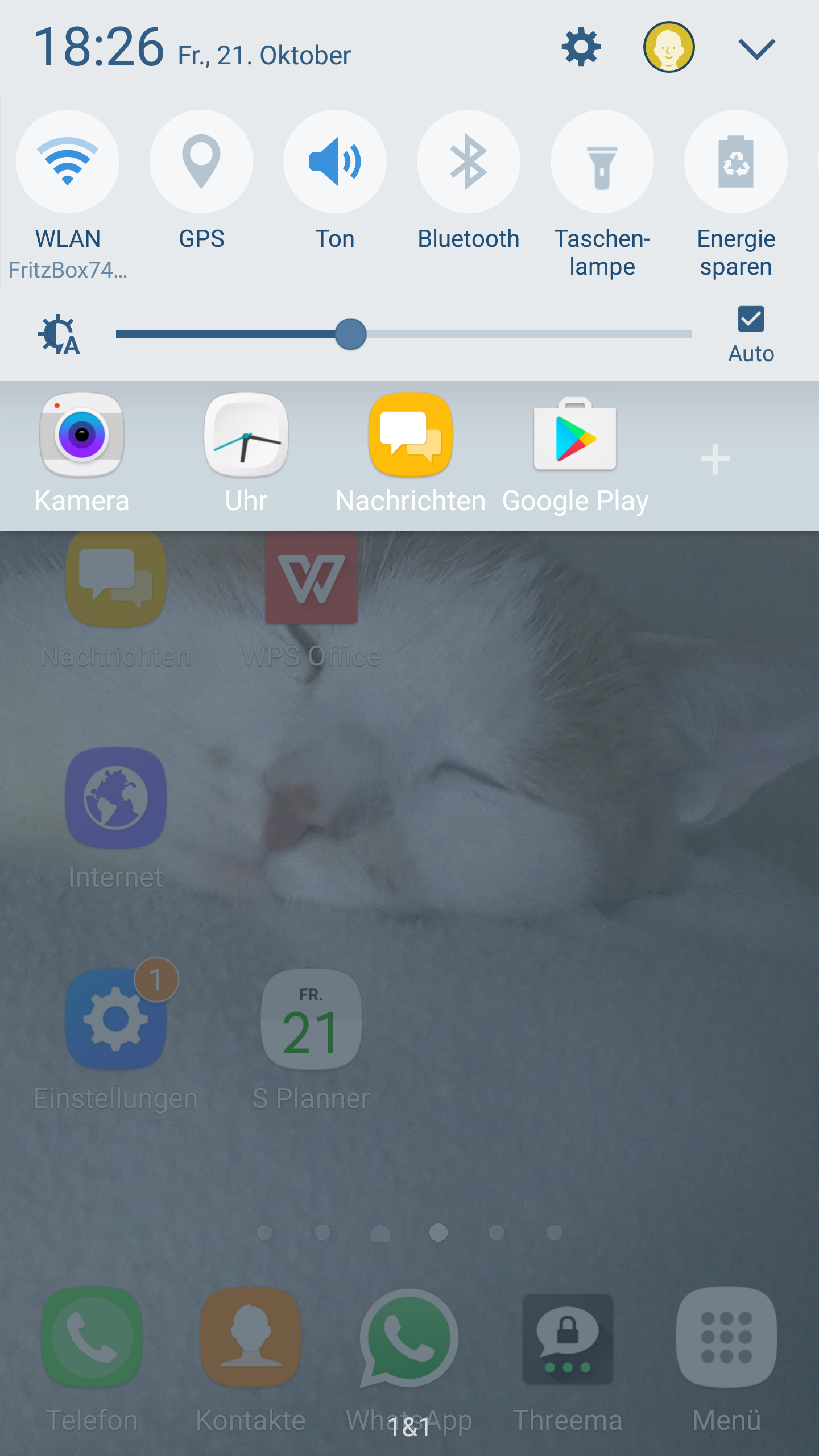Toggle GPS location
The height and width of the screenshot is (1456, 819).
coord(201,162)
